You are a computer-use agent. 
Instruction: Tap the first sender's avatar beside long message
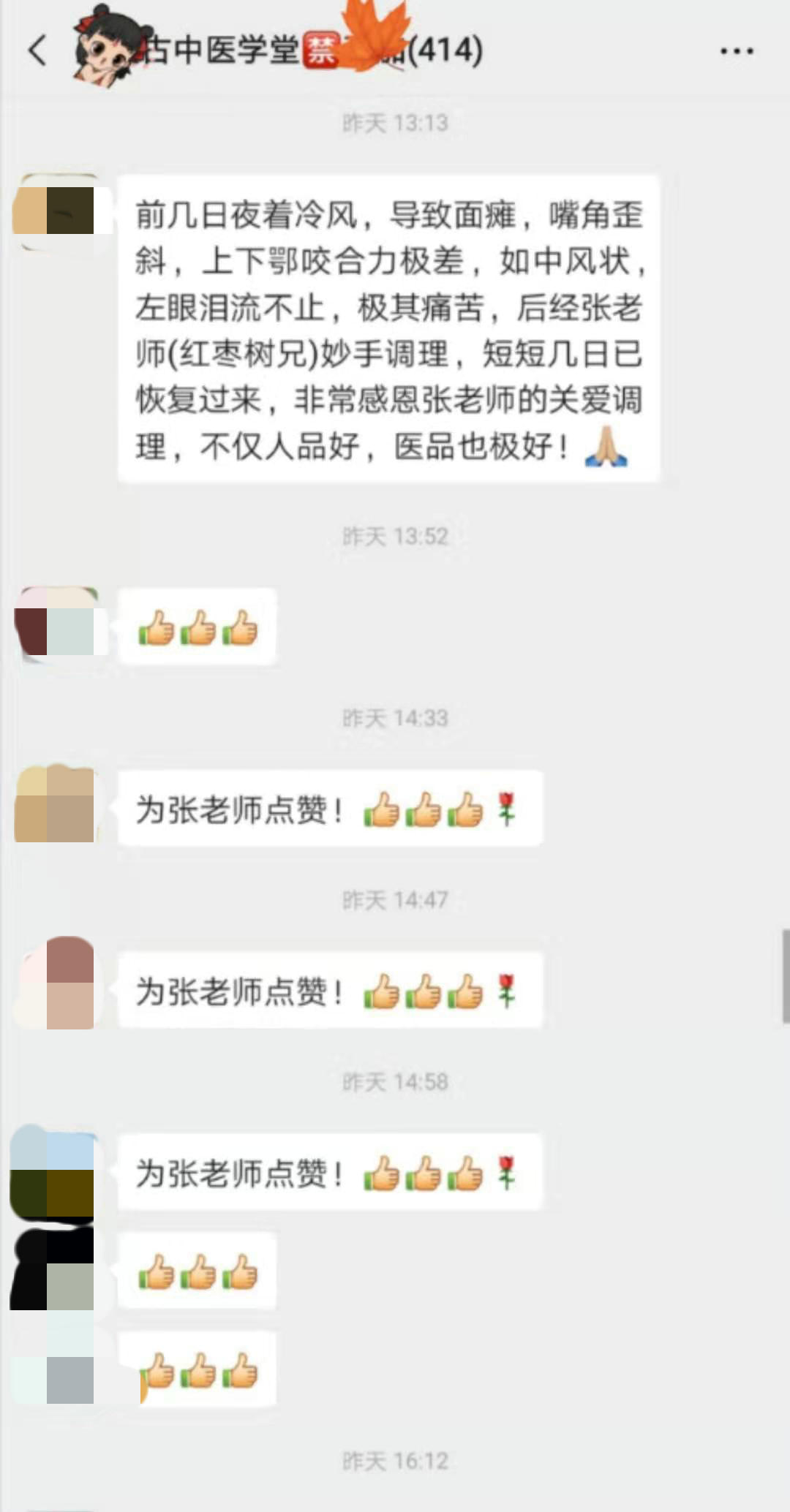(x=55, y=212)
